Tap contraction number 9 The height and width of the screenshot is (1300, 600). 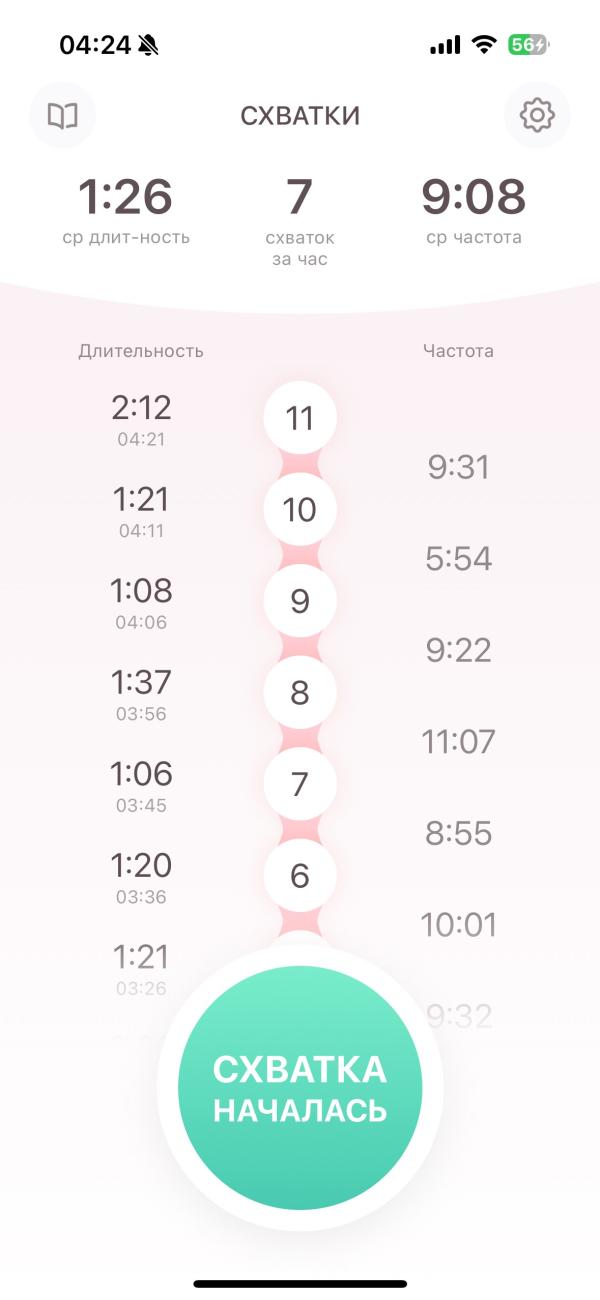[x=300, y=601]
